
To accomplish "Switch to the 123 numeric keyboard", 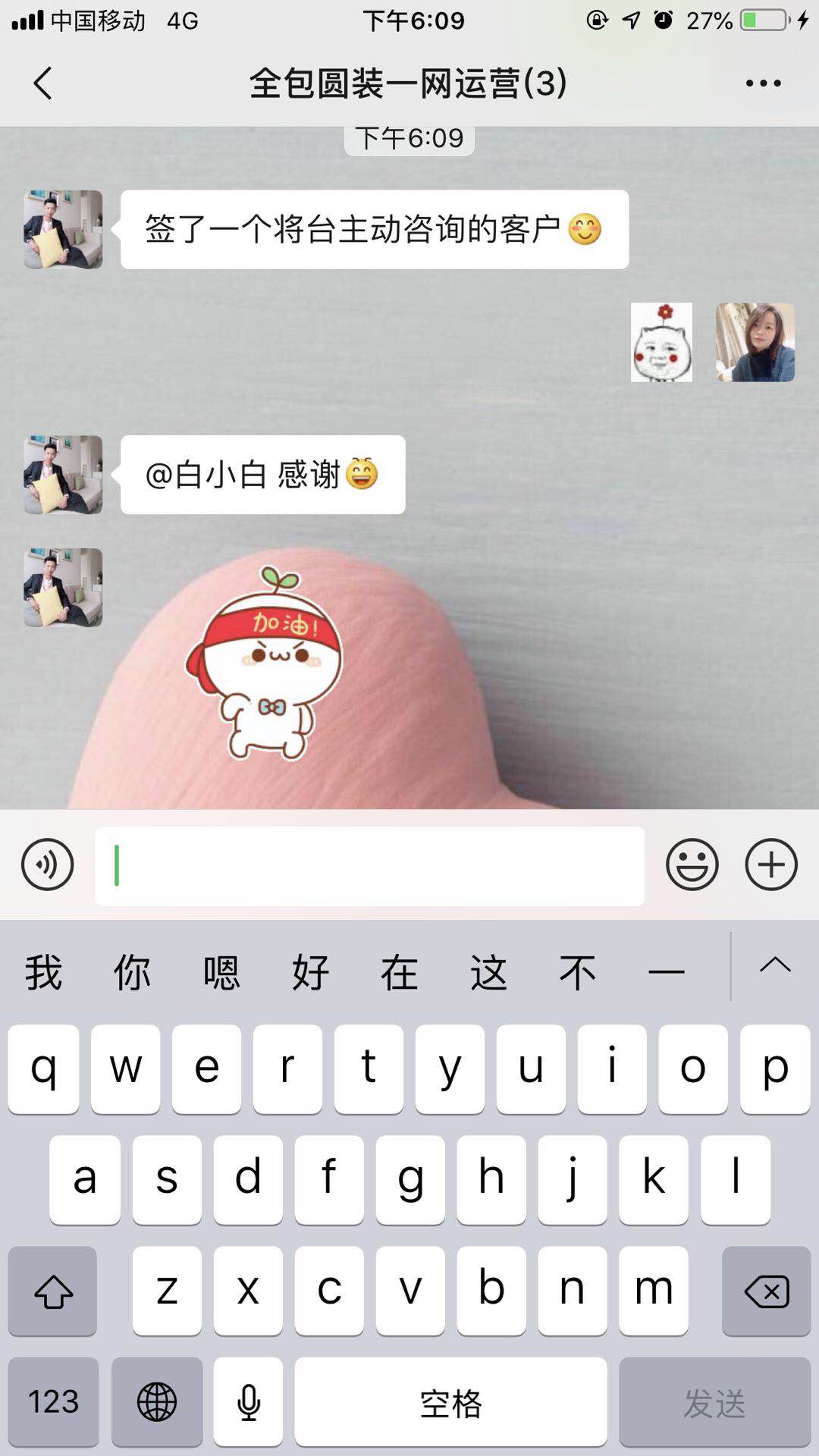I will click(53, 1403).
